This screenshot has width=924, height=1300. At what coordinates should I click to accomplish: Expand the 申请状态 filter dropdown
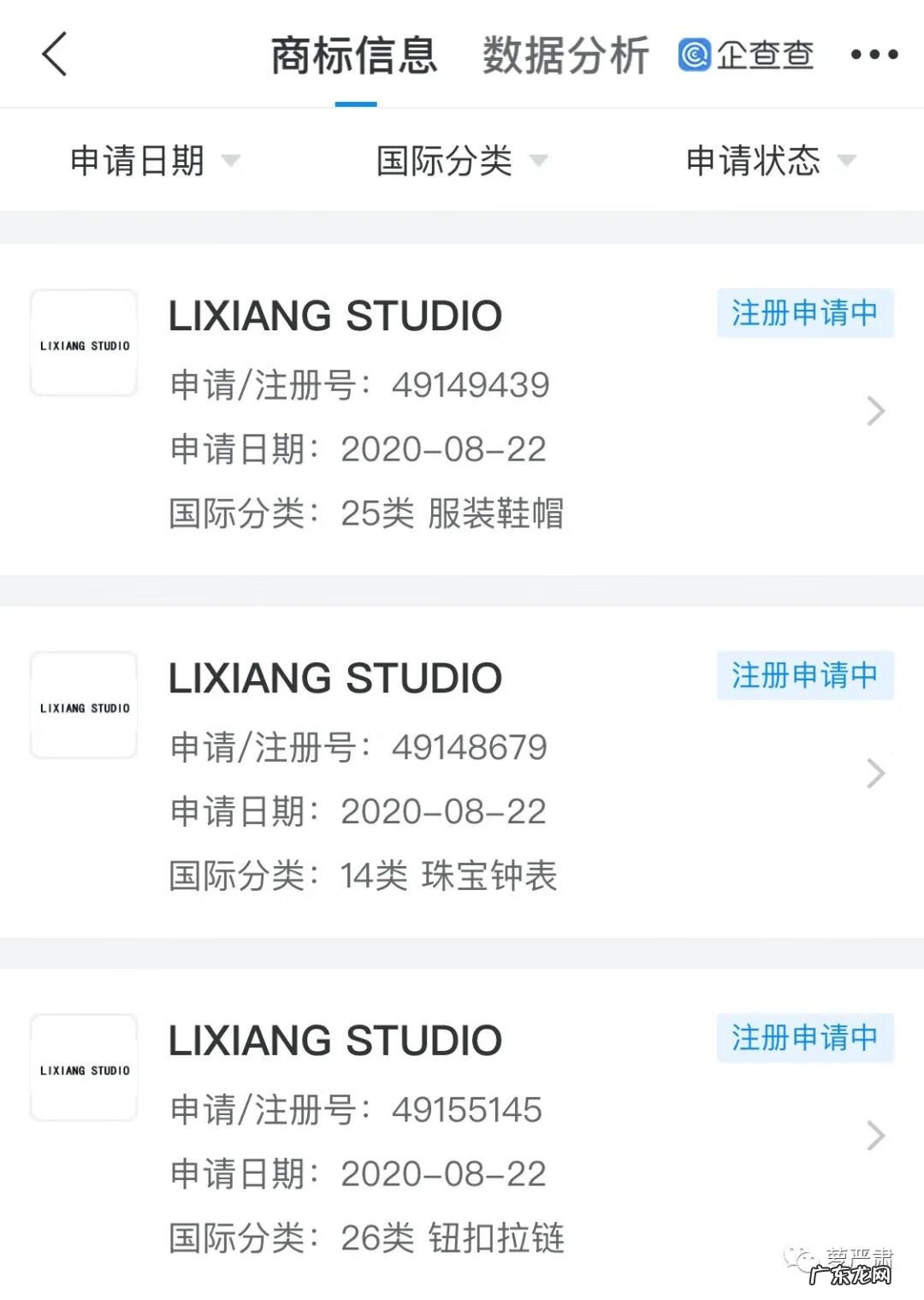[x=770, y=161]
